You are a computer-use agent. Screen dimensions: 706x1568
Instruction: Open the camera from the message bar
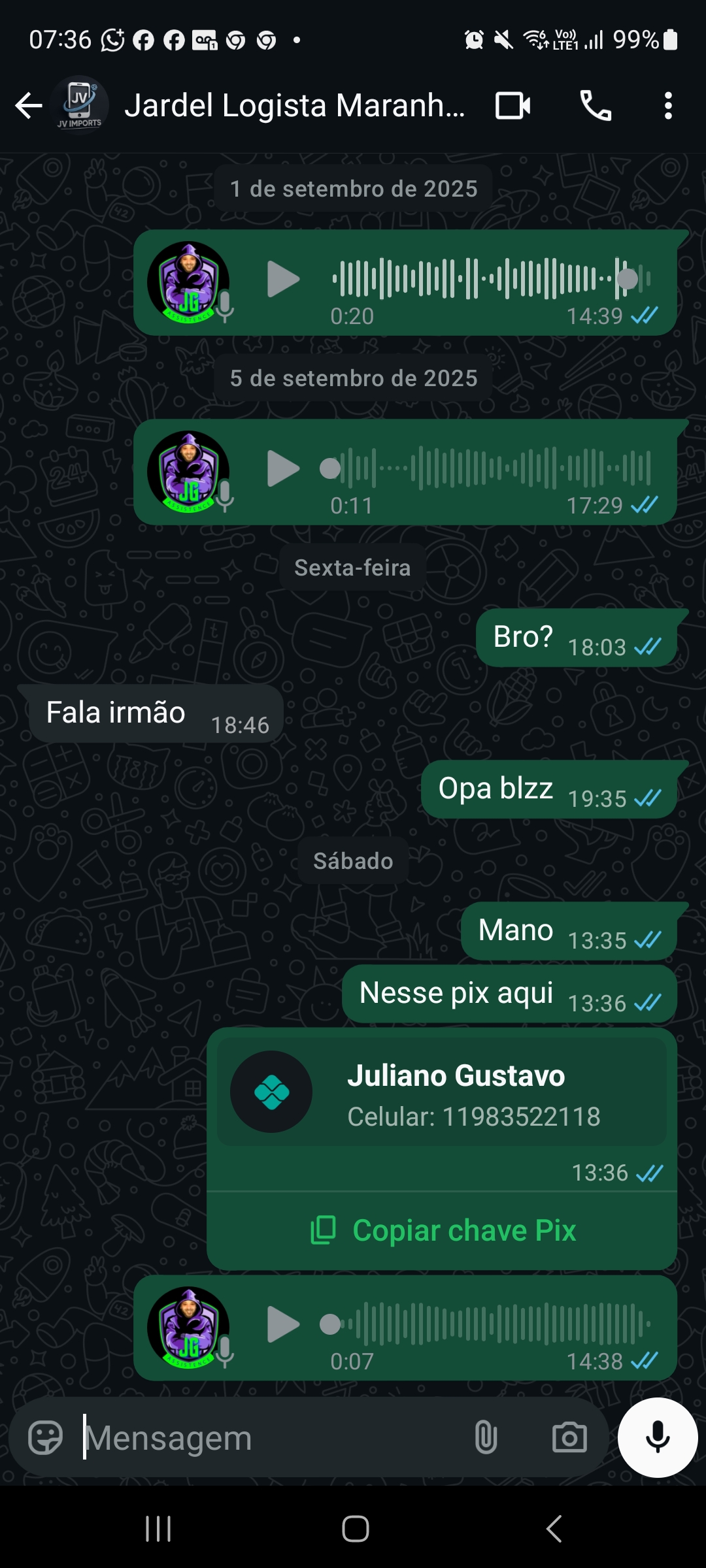pyautogui.click(x=569, y=1438)
